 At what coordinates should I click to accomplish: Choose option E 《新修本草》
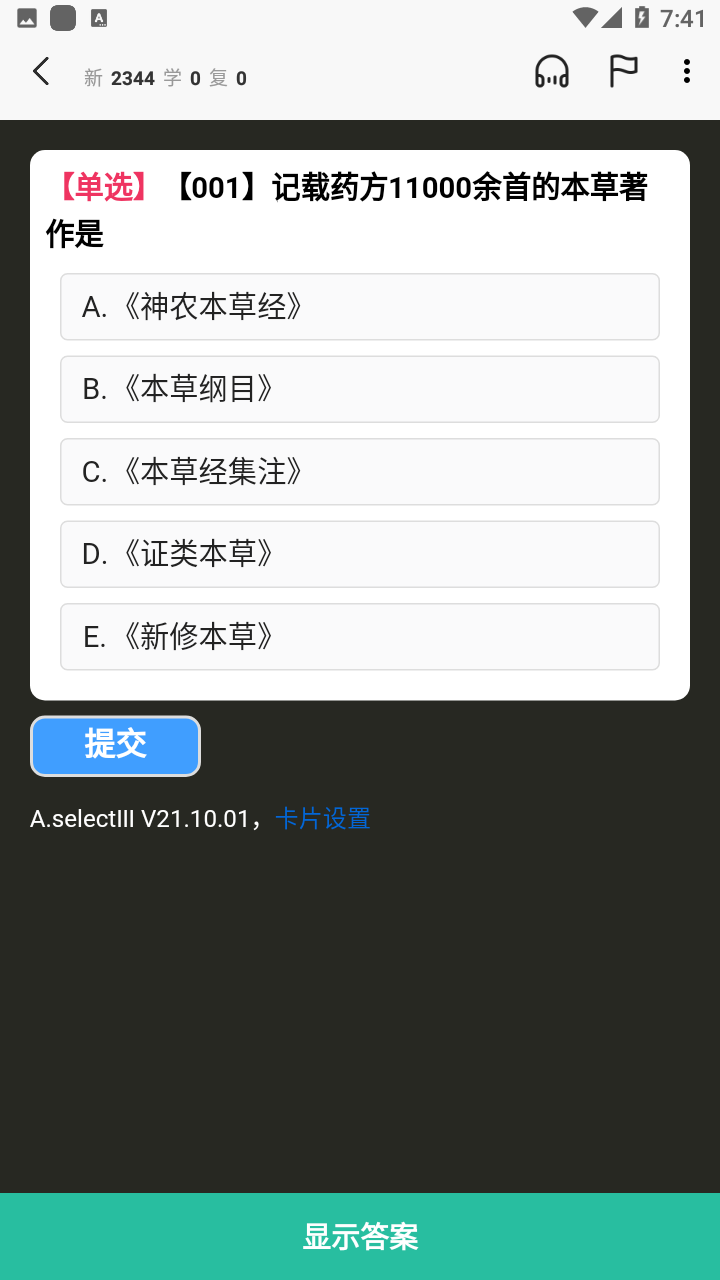click(360, 637)
